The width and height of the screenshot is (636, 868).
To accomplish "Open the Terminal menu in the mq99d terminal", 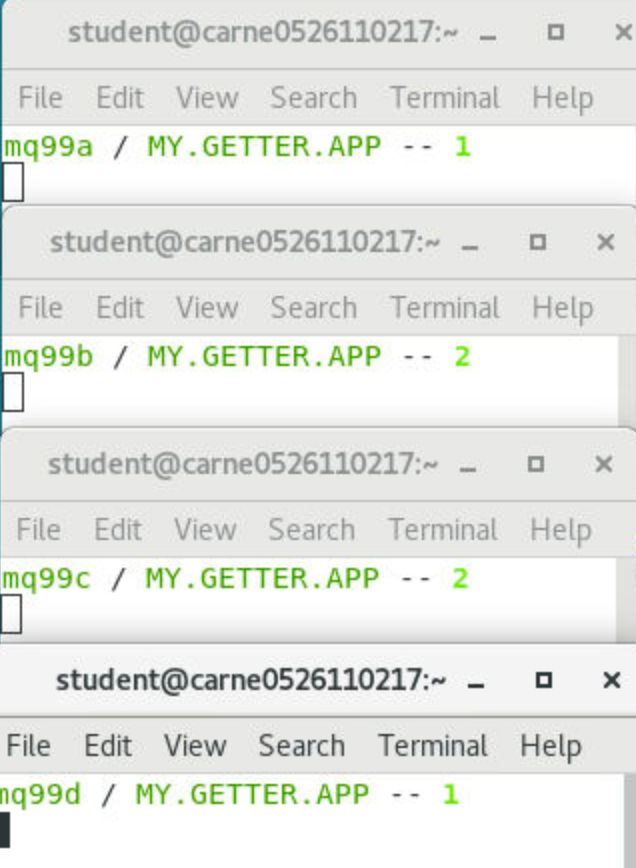I will [x=433, y=746].
